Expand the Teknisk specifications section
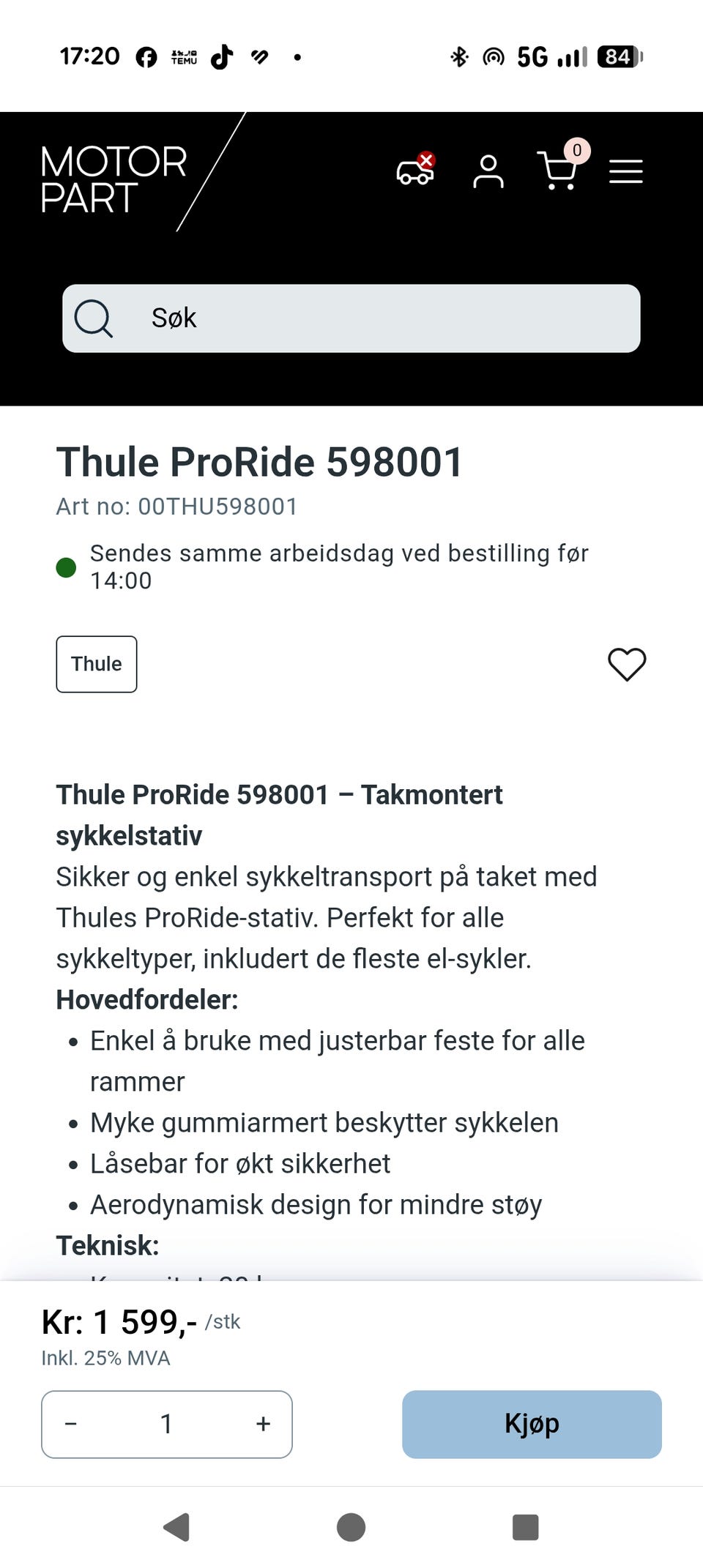The height and width of the screenshot is (1568, 703). point(108,1243)
